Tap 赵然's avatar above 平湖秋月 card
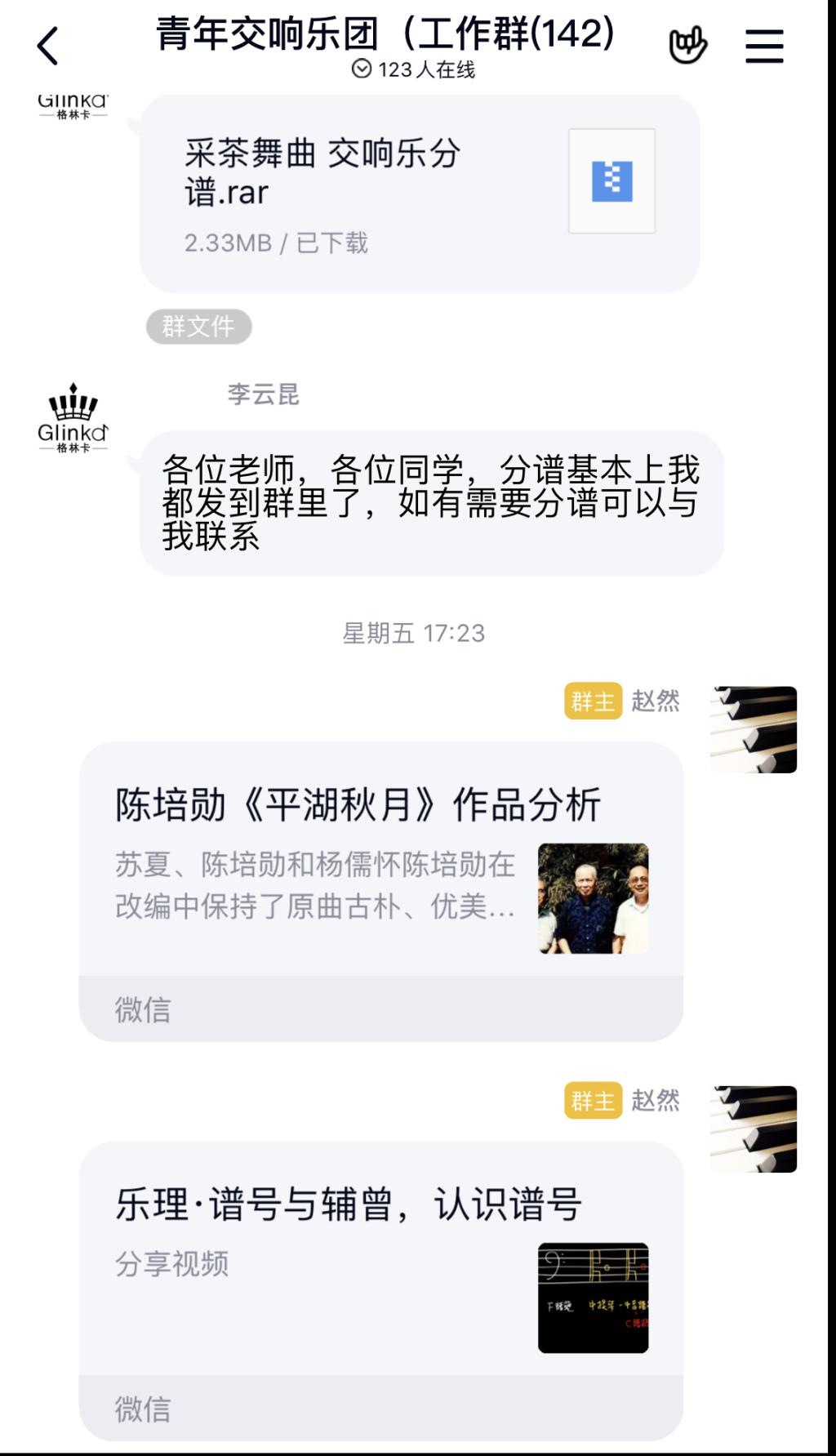836x1456 pixels. [x=753, y=729]
